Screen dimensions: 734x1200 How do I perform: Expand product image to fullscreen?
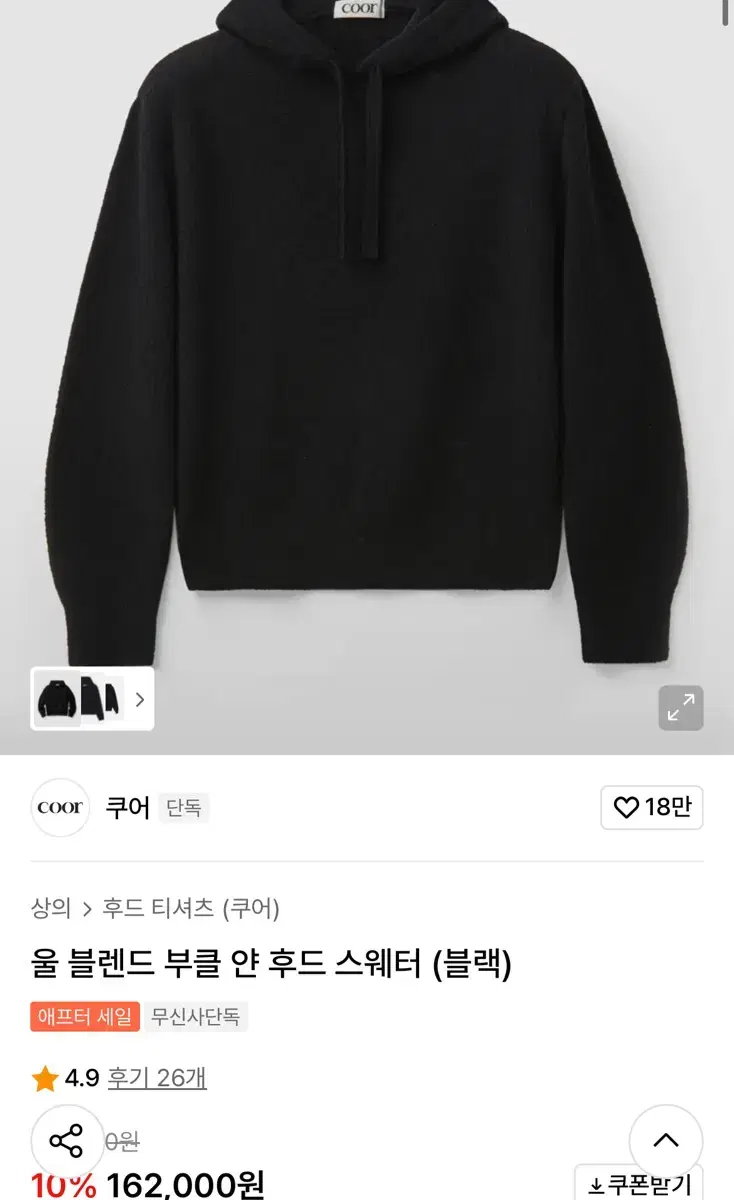[681, 708]
